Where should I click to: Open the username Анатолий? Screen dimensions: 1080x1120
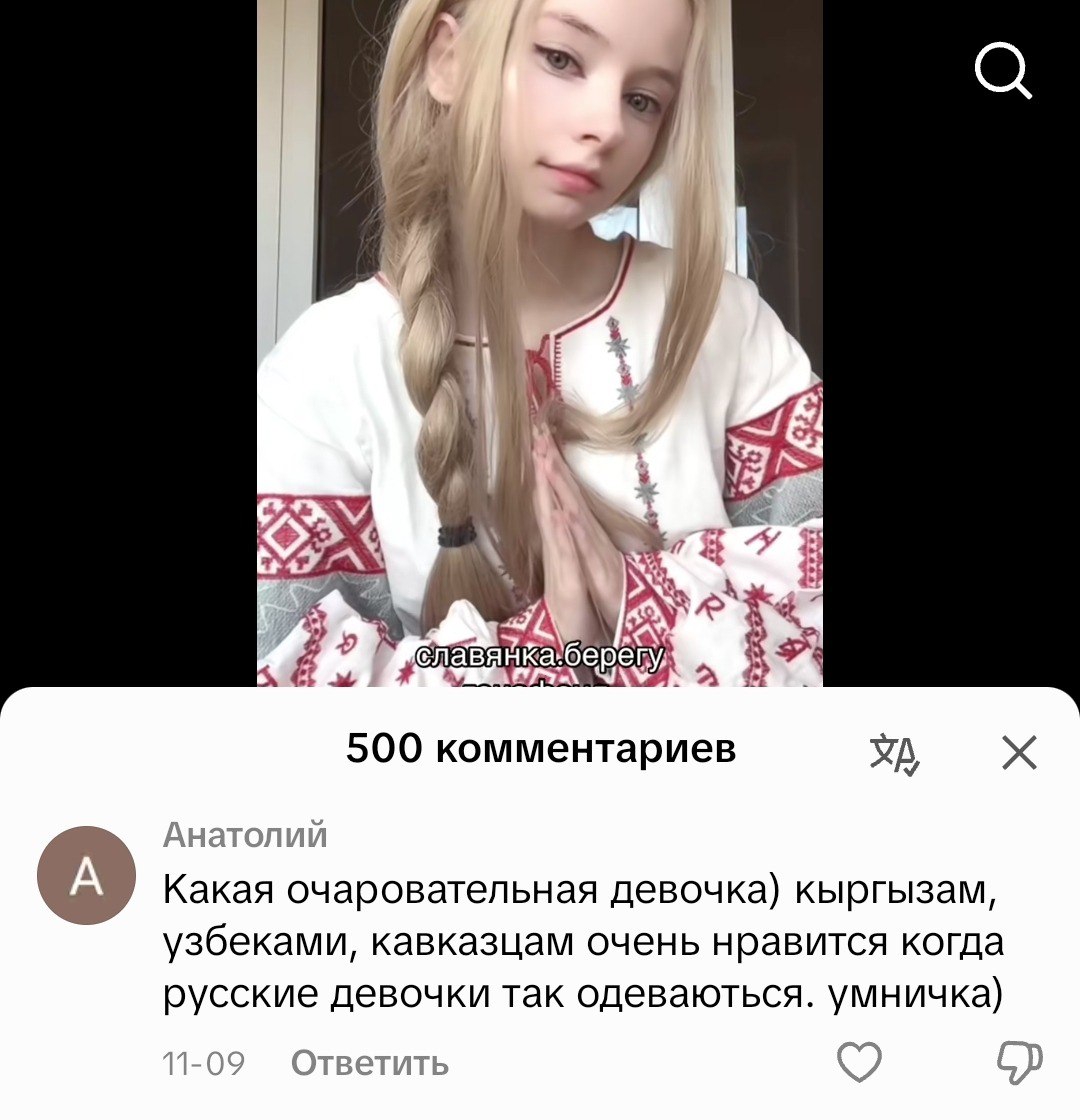(245, 835)
